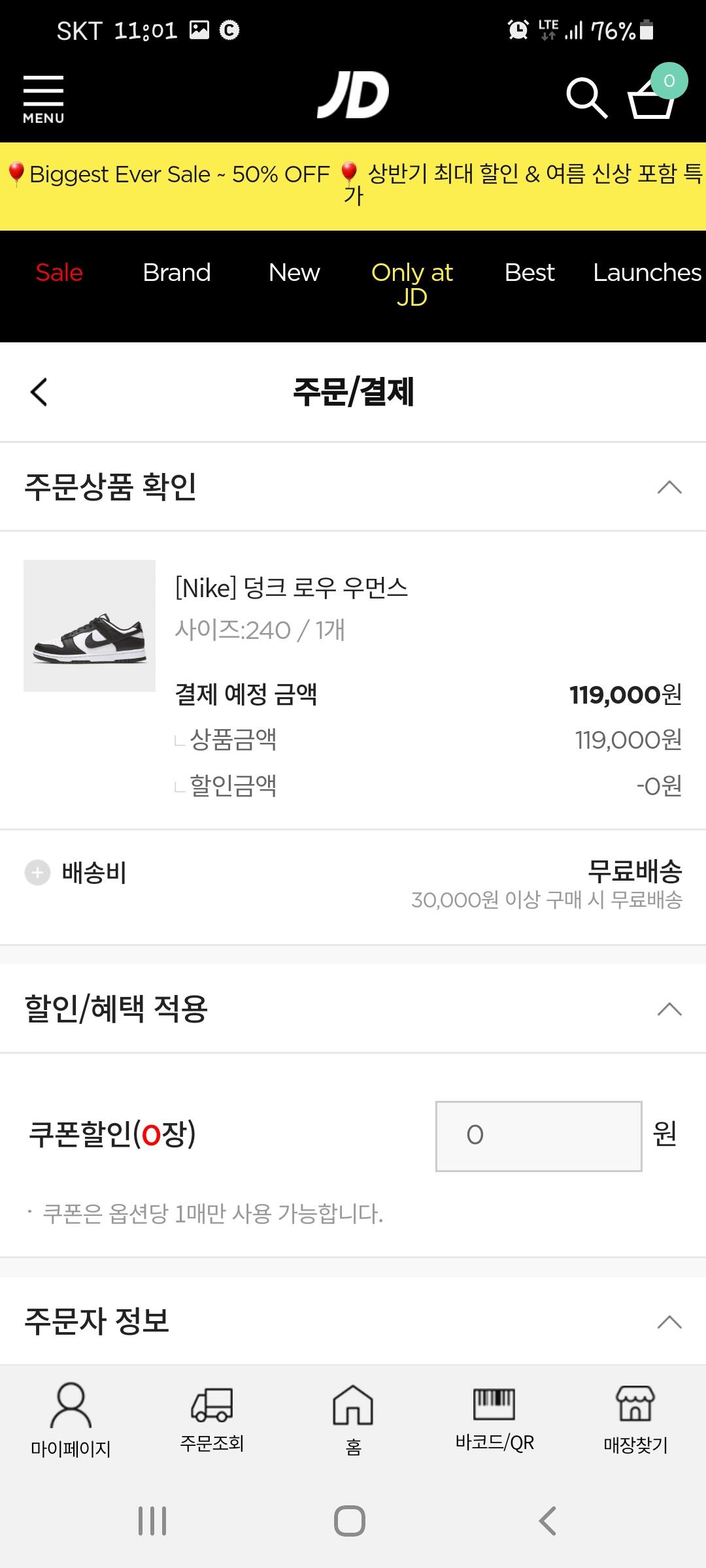View the Launches tab
The height and width of the screenshot is (1568, 706).
pyautogui.click(x=647, y=272)
